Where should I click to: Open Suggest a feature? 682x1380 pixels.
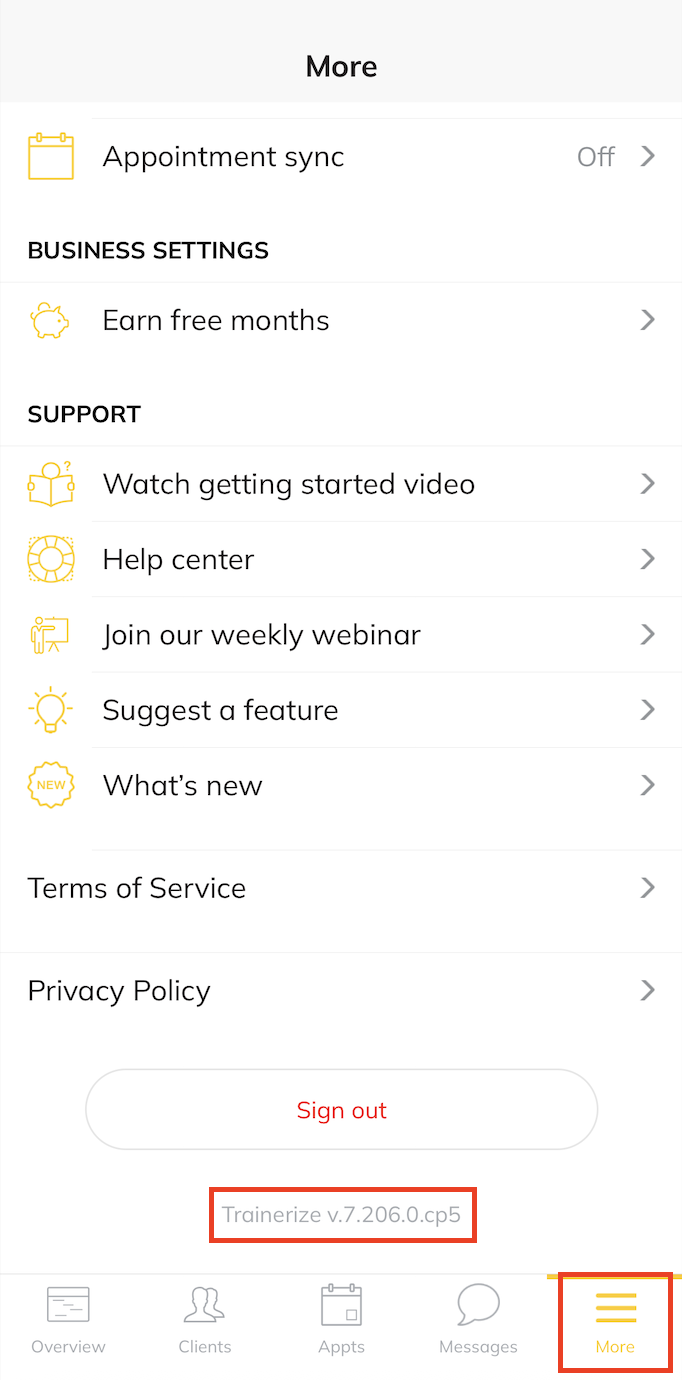340,711
